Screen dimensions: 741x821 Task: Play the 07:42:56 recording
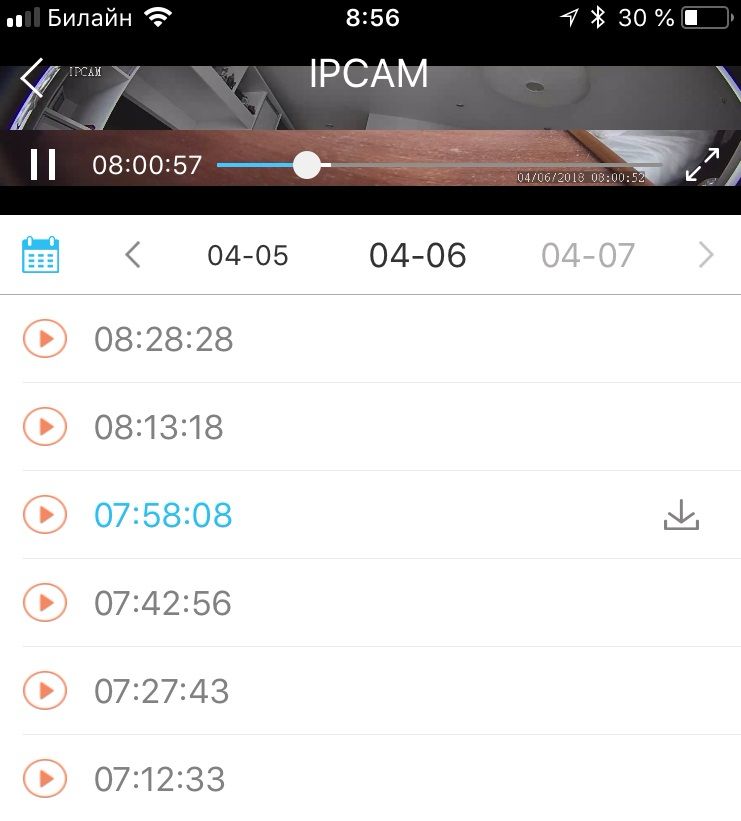coord(45,603)
